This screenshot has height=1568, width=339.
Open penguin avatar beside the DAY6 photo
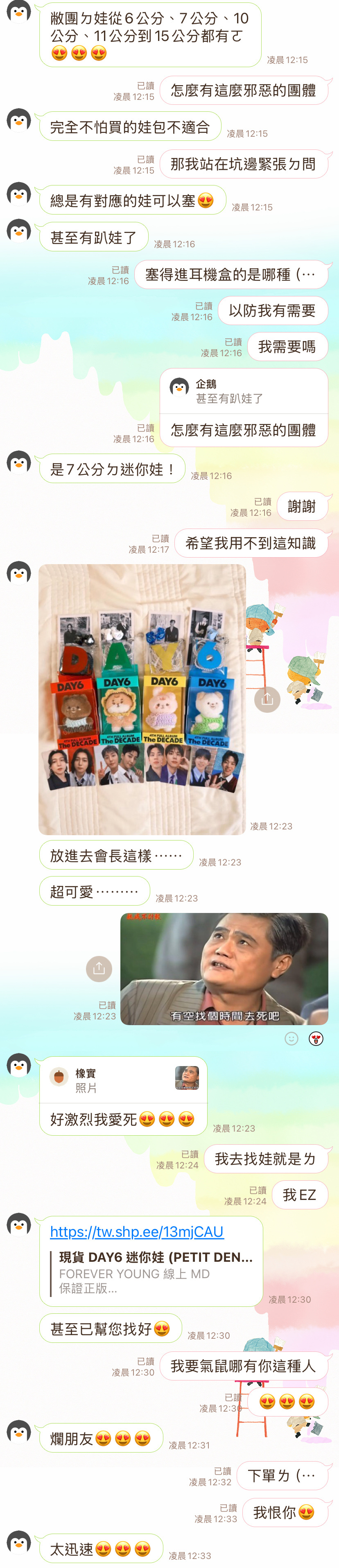coord(19,572)
